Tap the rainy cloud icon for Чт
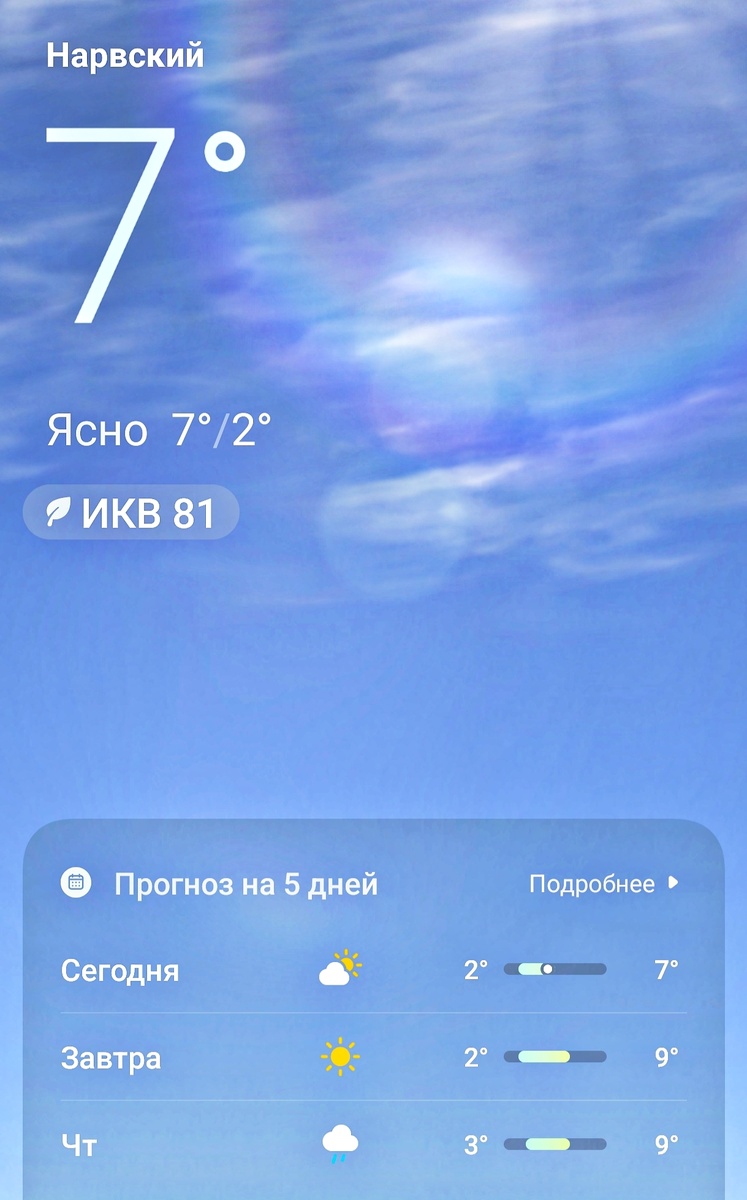Image resolution: width=747 pixels, height=1200 pixels. [x=342, y=1141]
